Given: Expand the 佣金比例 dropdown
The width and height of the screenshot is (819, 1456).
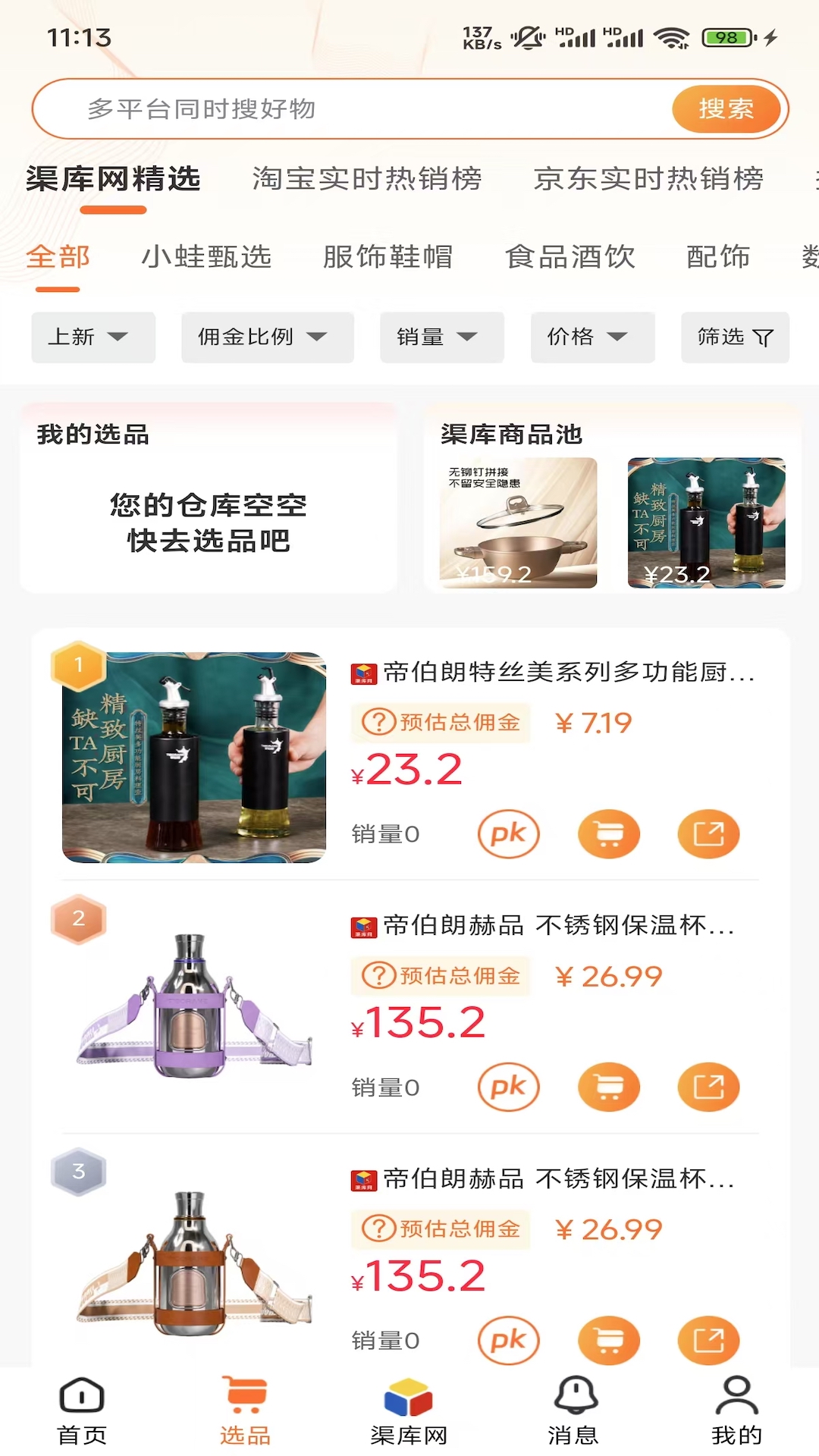Looking at the screenshot, I should point(266,337).
